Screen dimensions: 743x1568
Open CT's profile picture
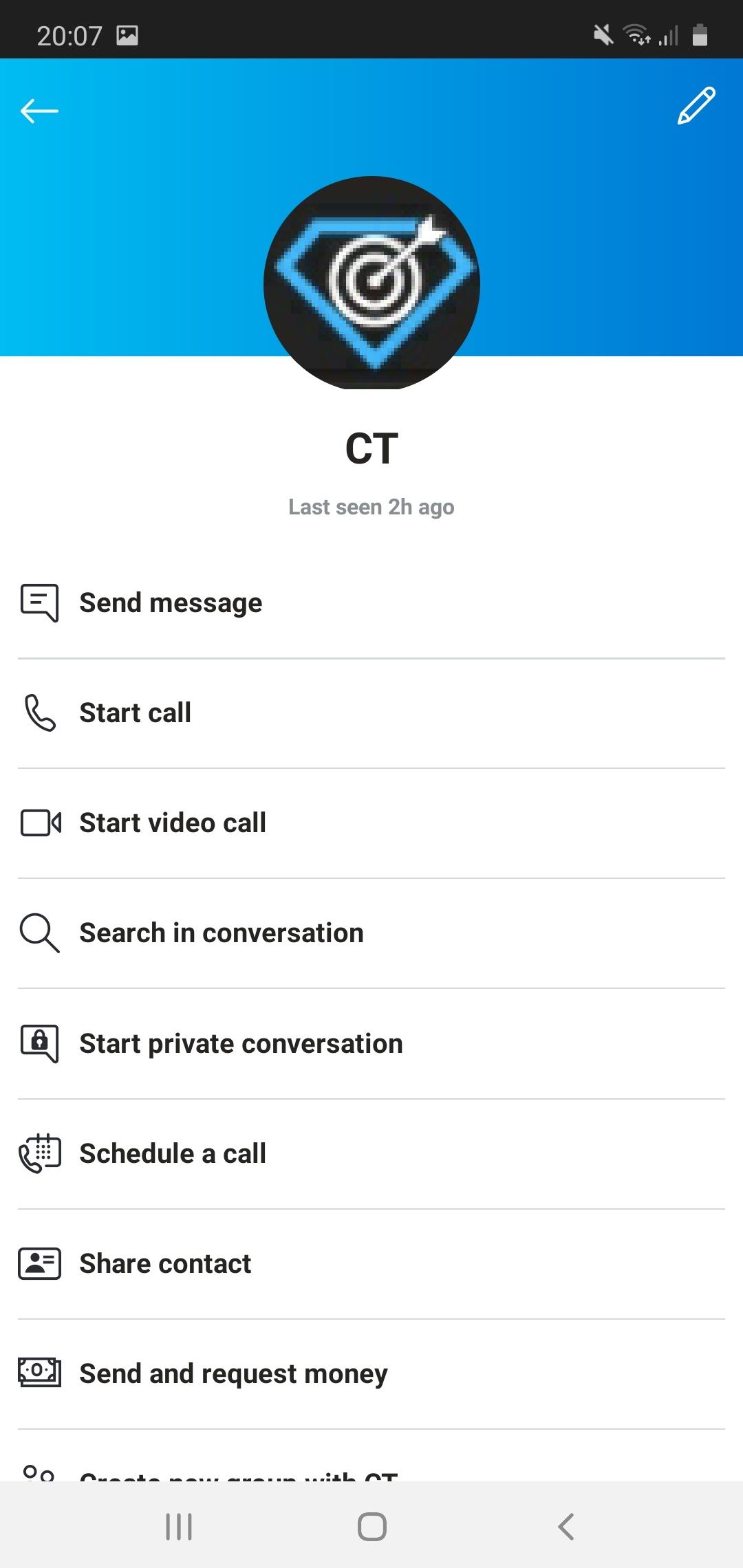(x=371, y=283)
